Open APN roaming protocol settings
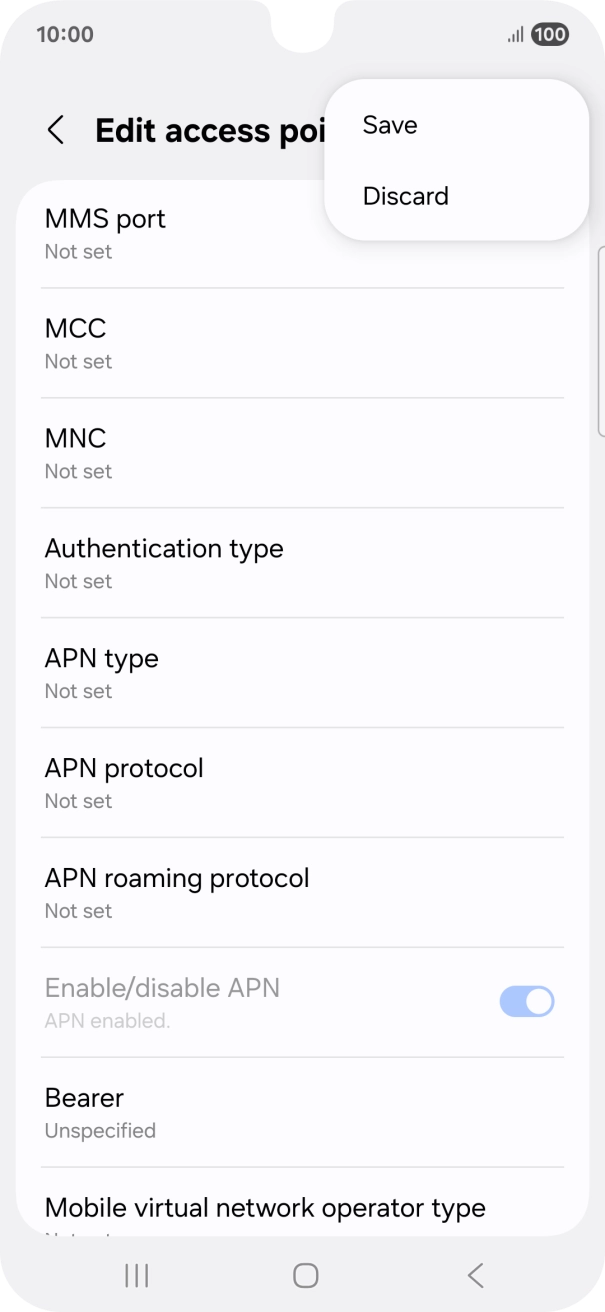605x1312 pixels. point(302,893)
